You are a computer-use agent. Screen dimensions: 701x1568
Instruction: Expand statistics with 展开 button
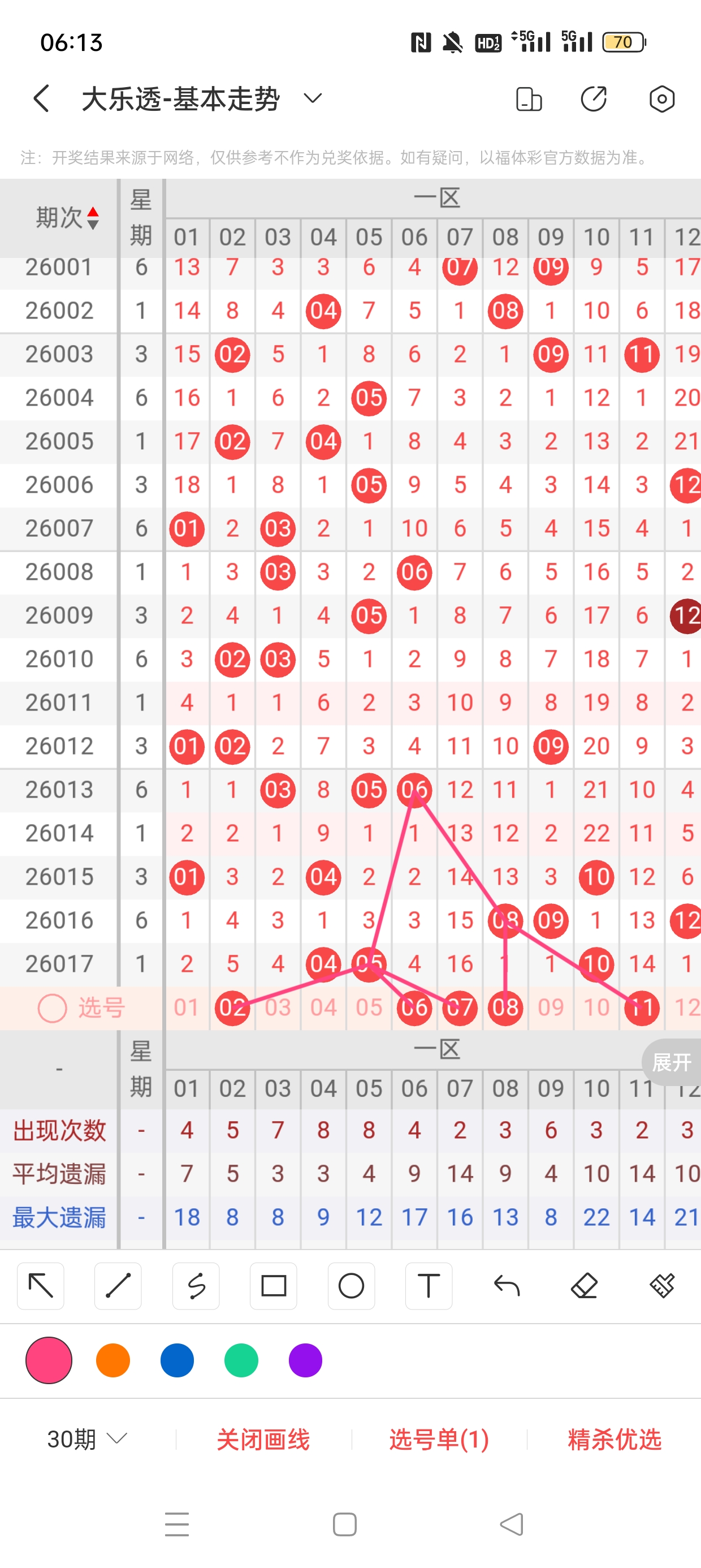(x=670, y=1062)
